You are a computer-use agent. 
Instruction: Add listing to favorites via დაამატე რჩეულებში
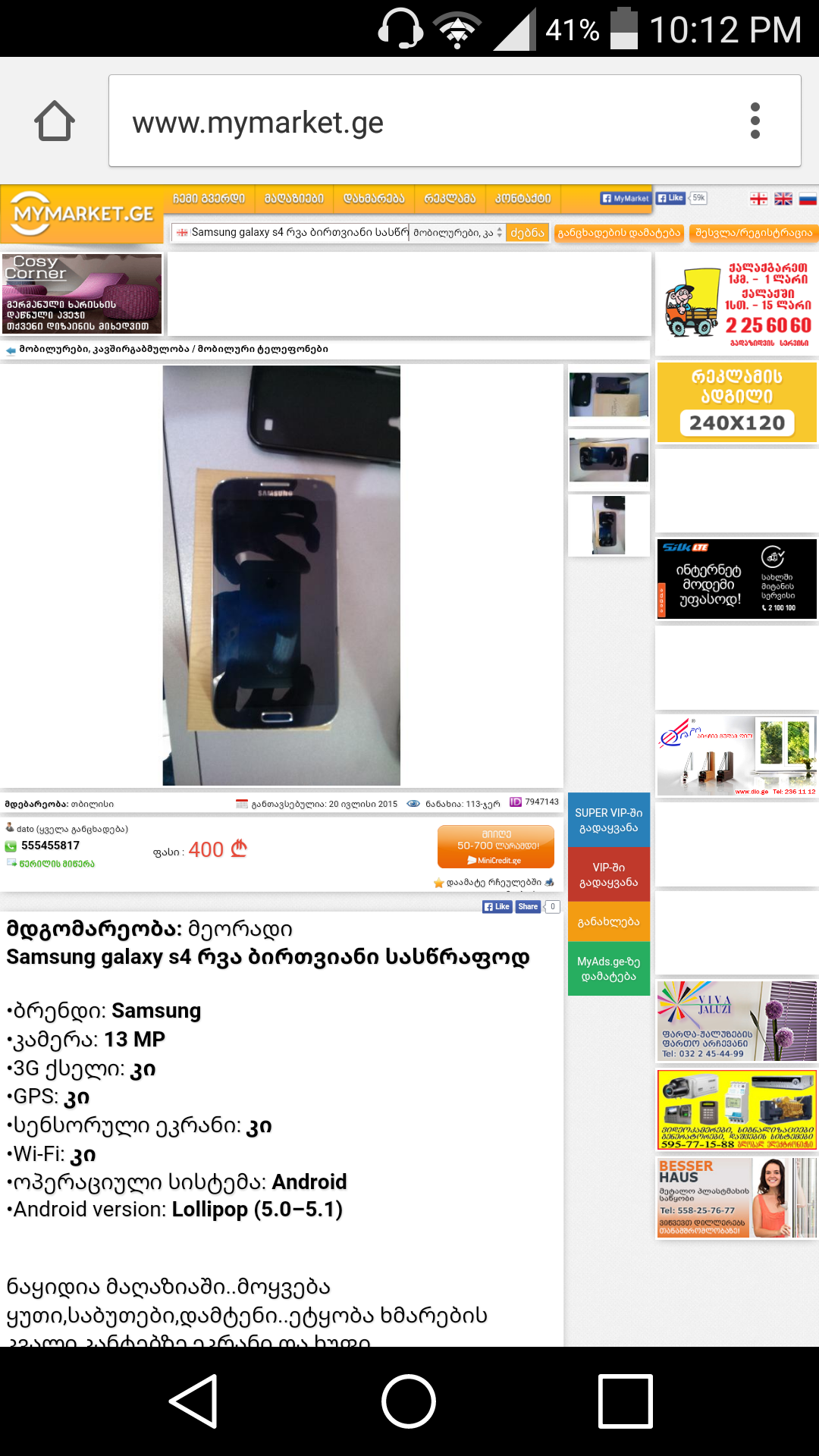pos(494,882)
